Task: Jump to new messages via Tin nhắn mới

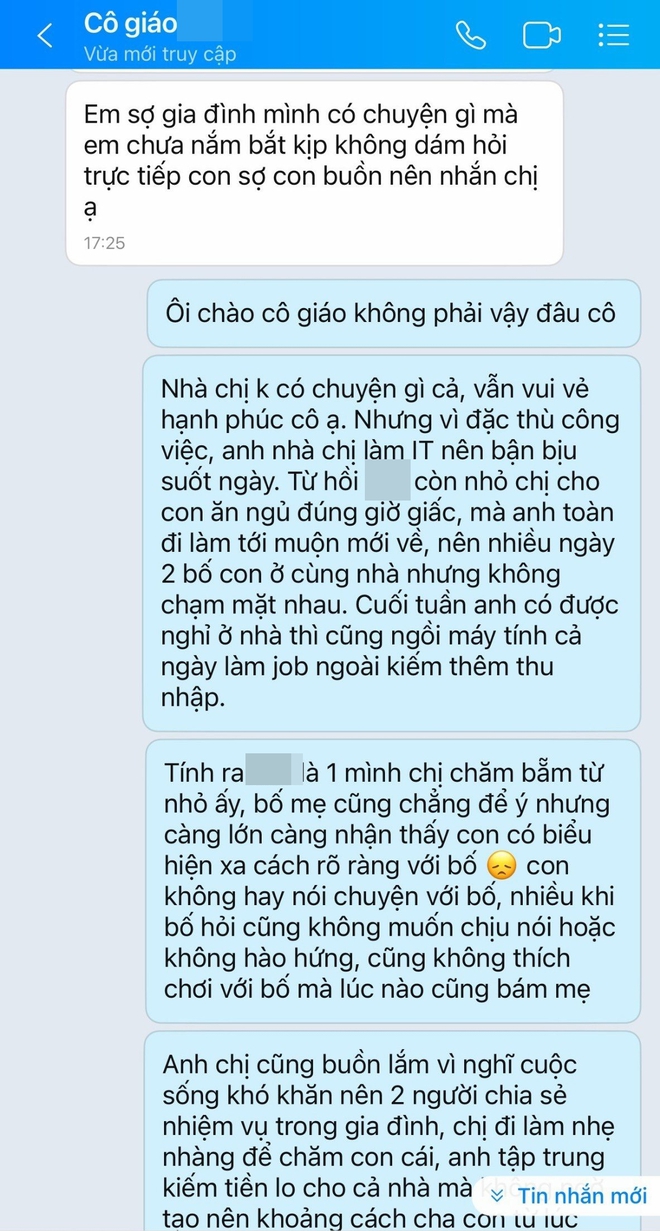Action: (x=568, y=1195)
